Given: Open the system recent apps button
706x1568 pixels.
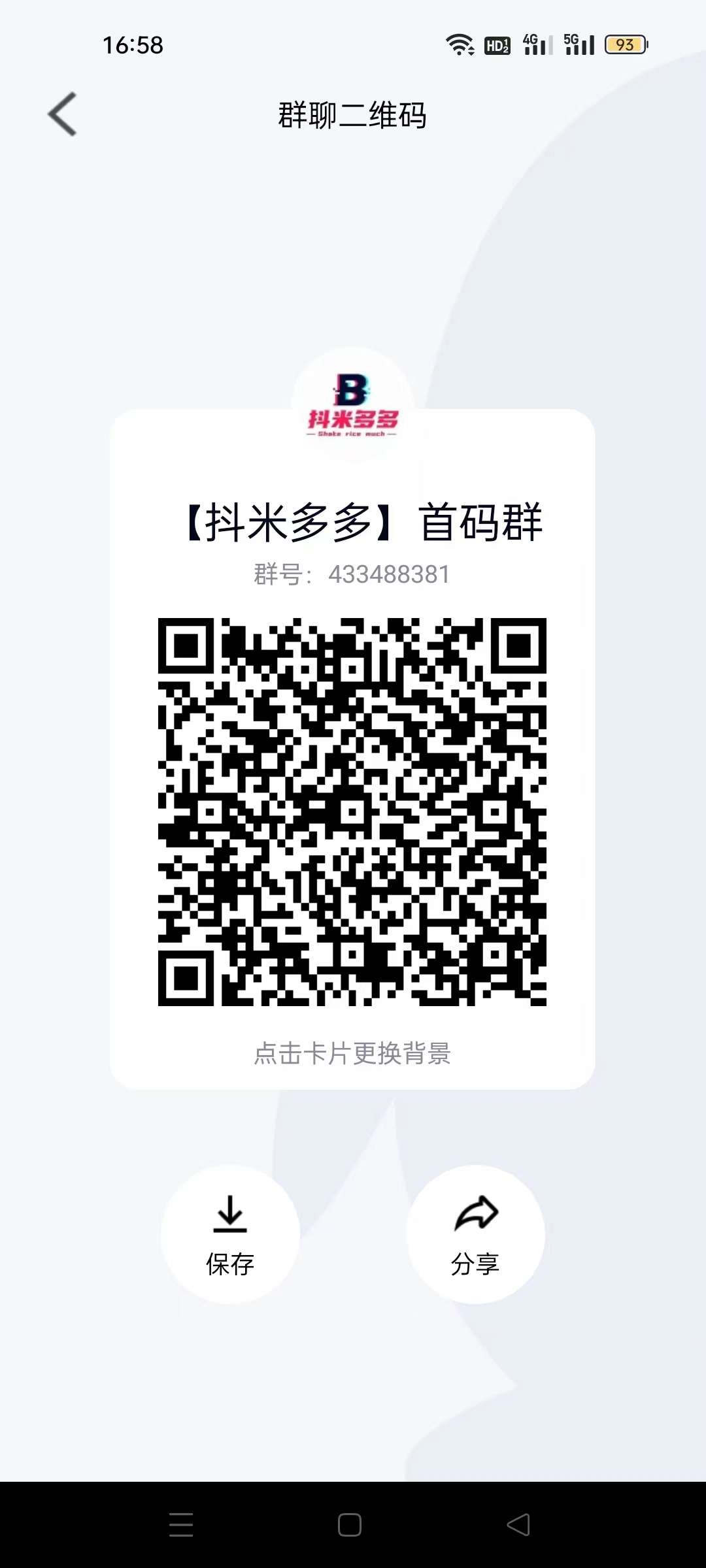Looking at the screenshot, I should pos(181,1524).
